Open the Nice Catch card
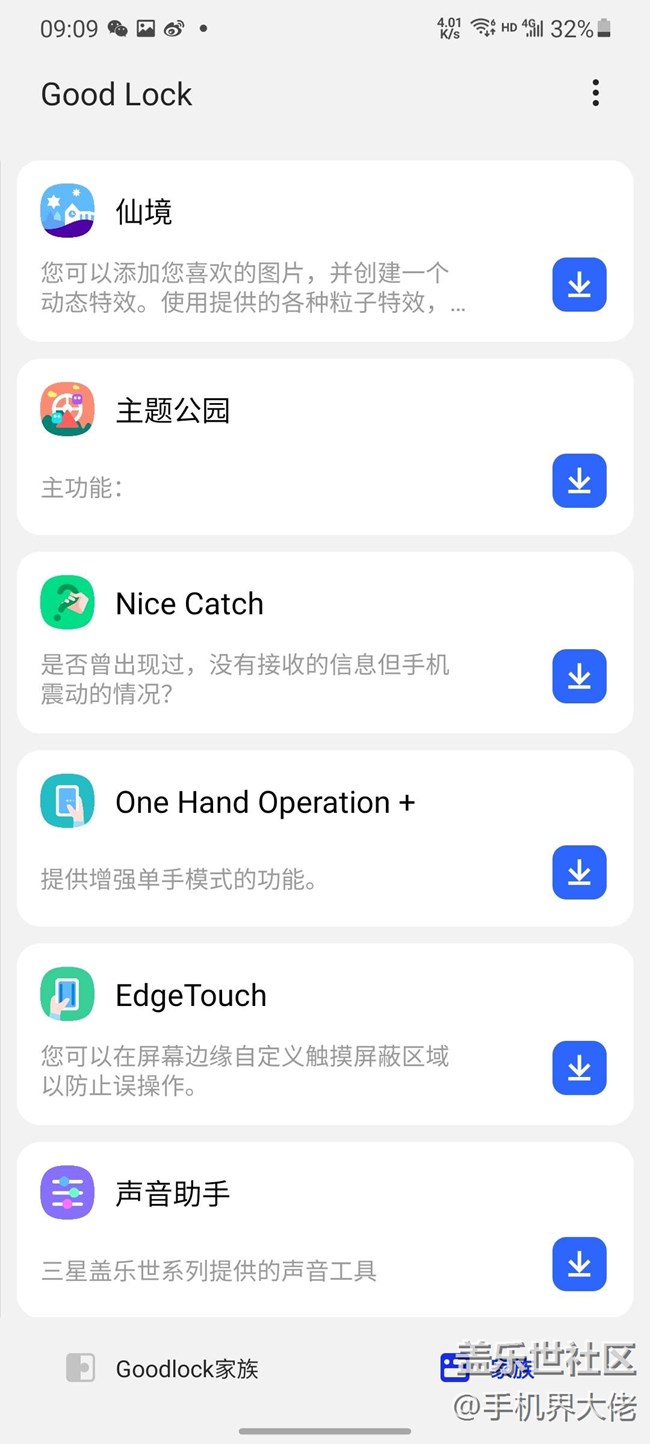Viewport: 650px width, 1444px height. [x=325, y=643]
